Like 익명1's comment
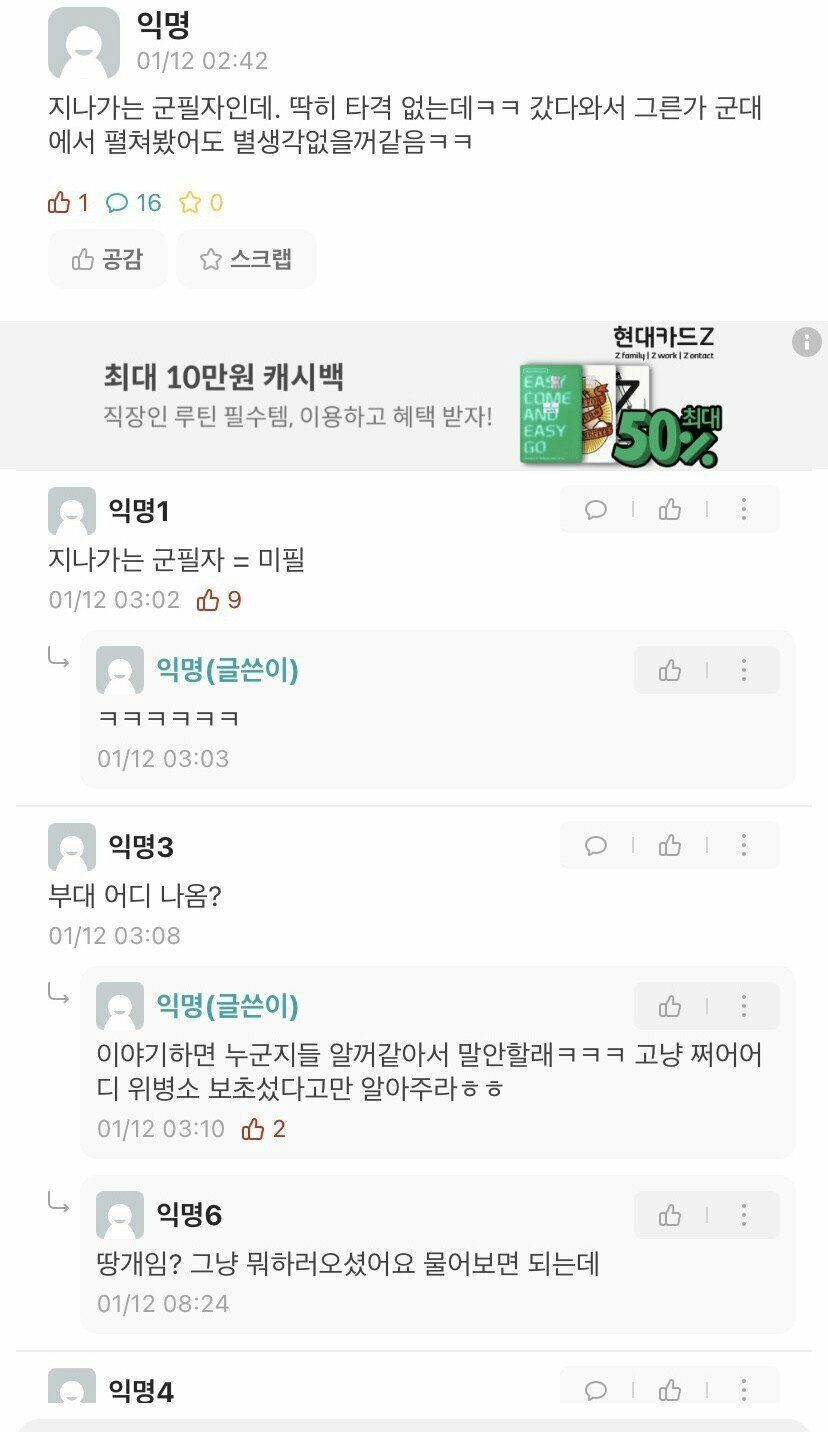This screenshot has width=828, height=1432. tap(670, 510)
